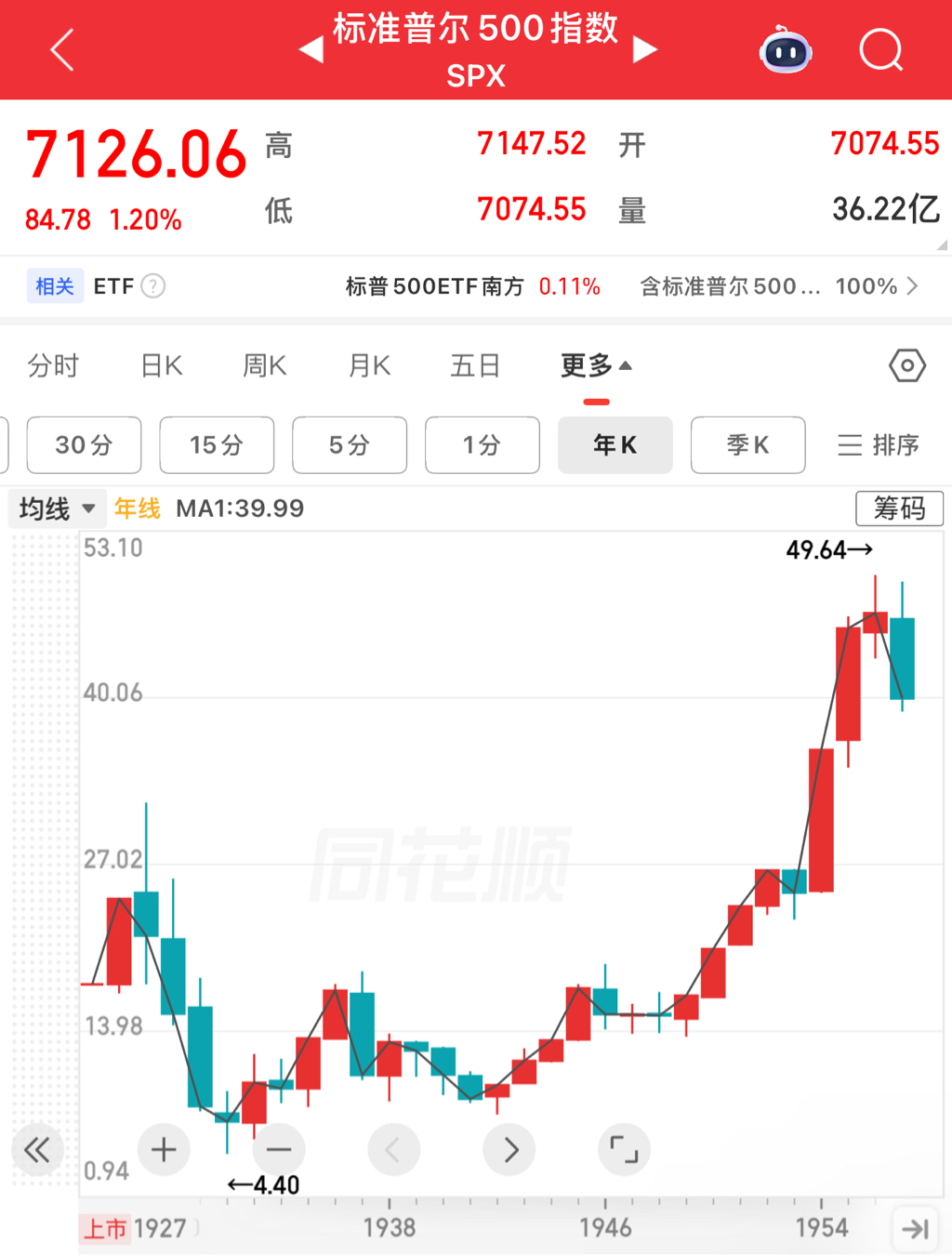Go back from the SPX page
Image resolution: width=952 pixels, height=1255 pixels.
click(61, 50)
